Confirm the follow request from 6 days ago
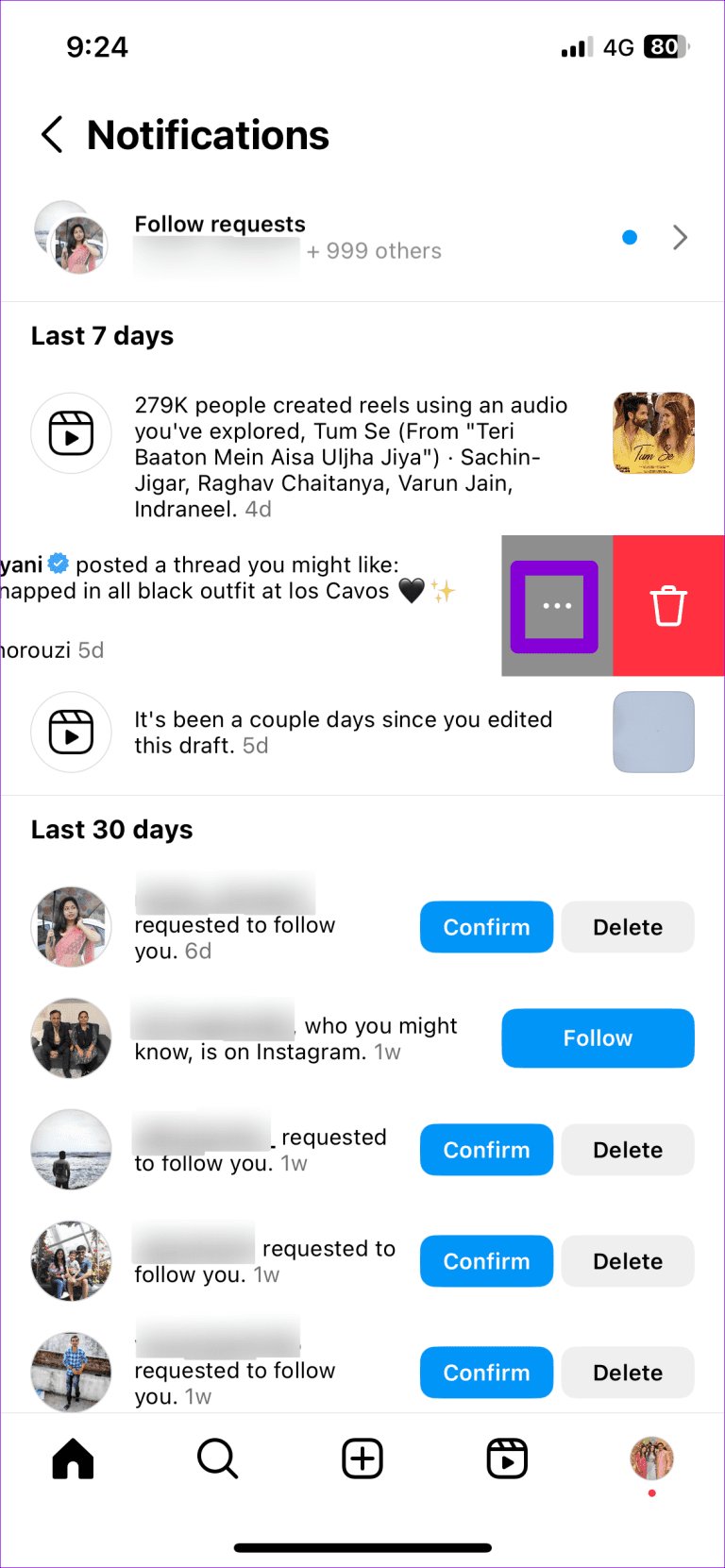Screen dimensions: 725x1568 click(486, 927)
